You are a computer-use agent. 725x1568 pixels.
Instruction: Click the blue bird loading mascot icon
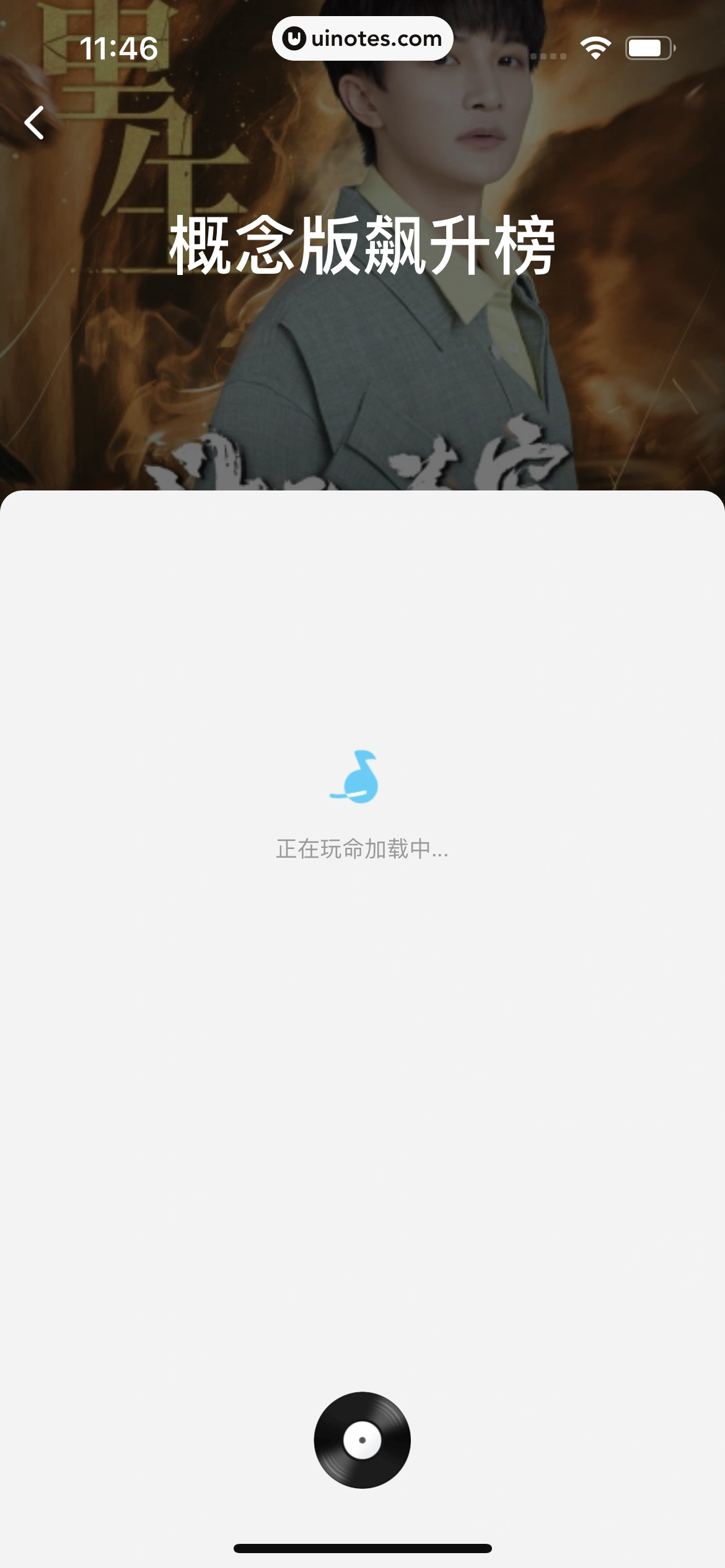click(x=362, y=777)
